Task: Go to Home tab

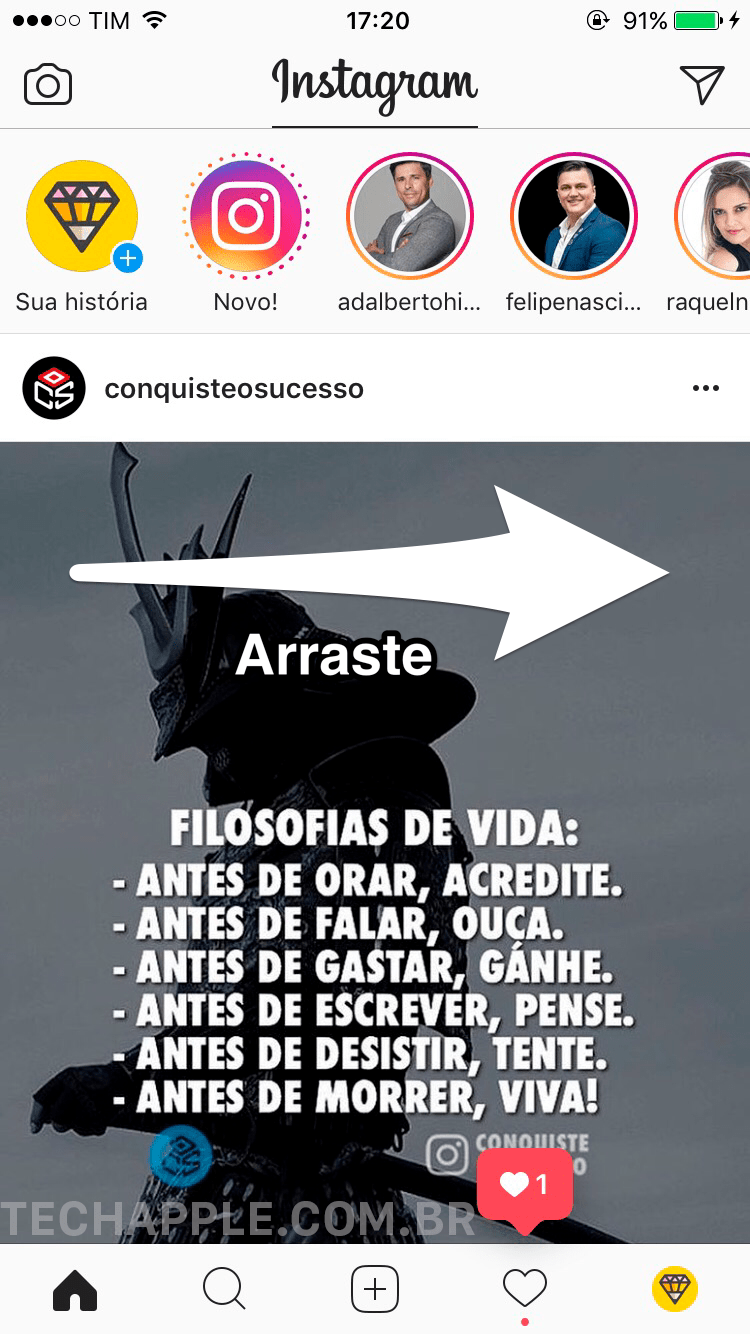Action: [75, 1289]
